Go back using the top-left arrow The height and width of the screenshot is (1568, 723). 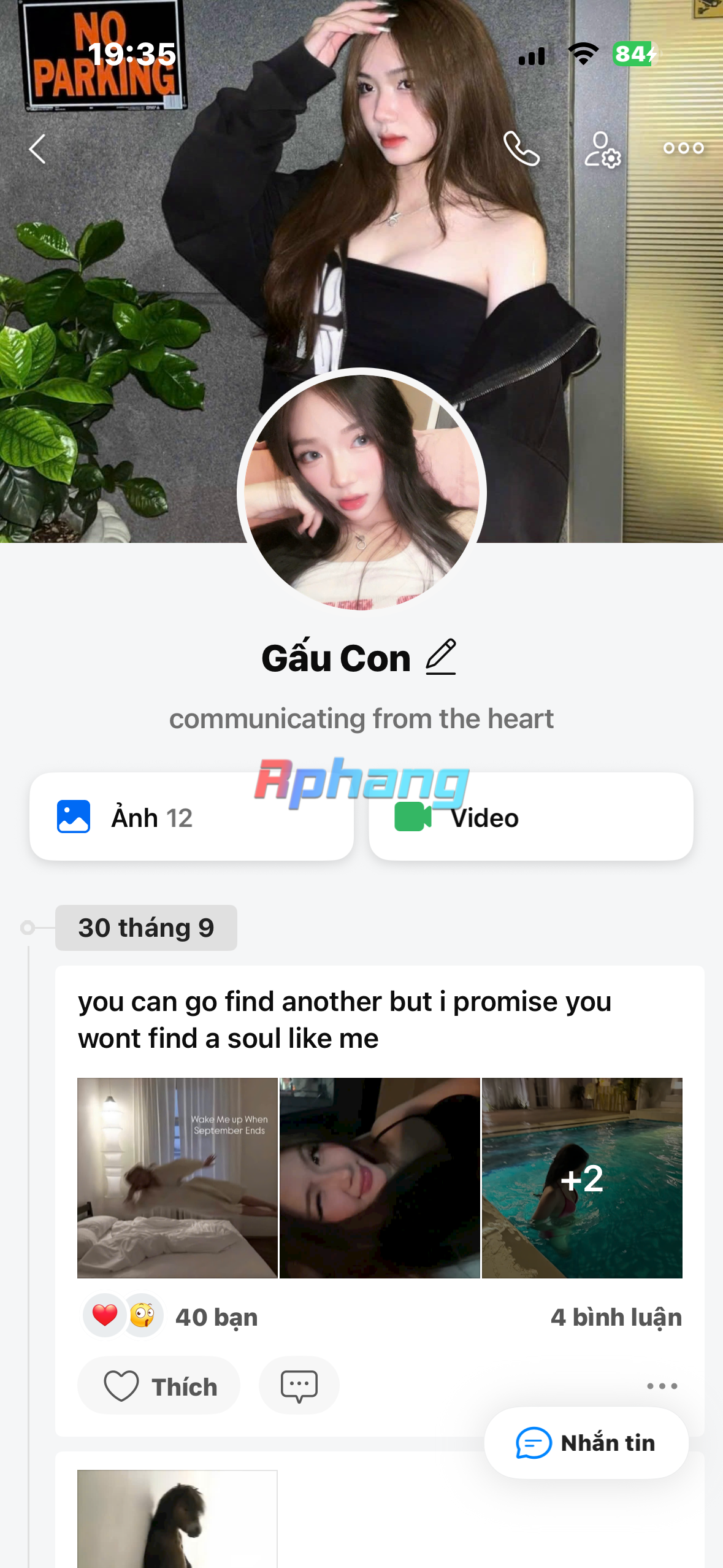[x=37, y=149]
